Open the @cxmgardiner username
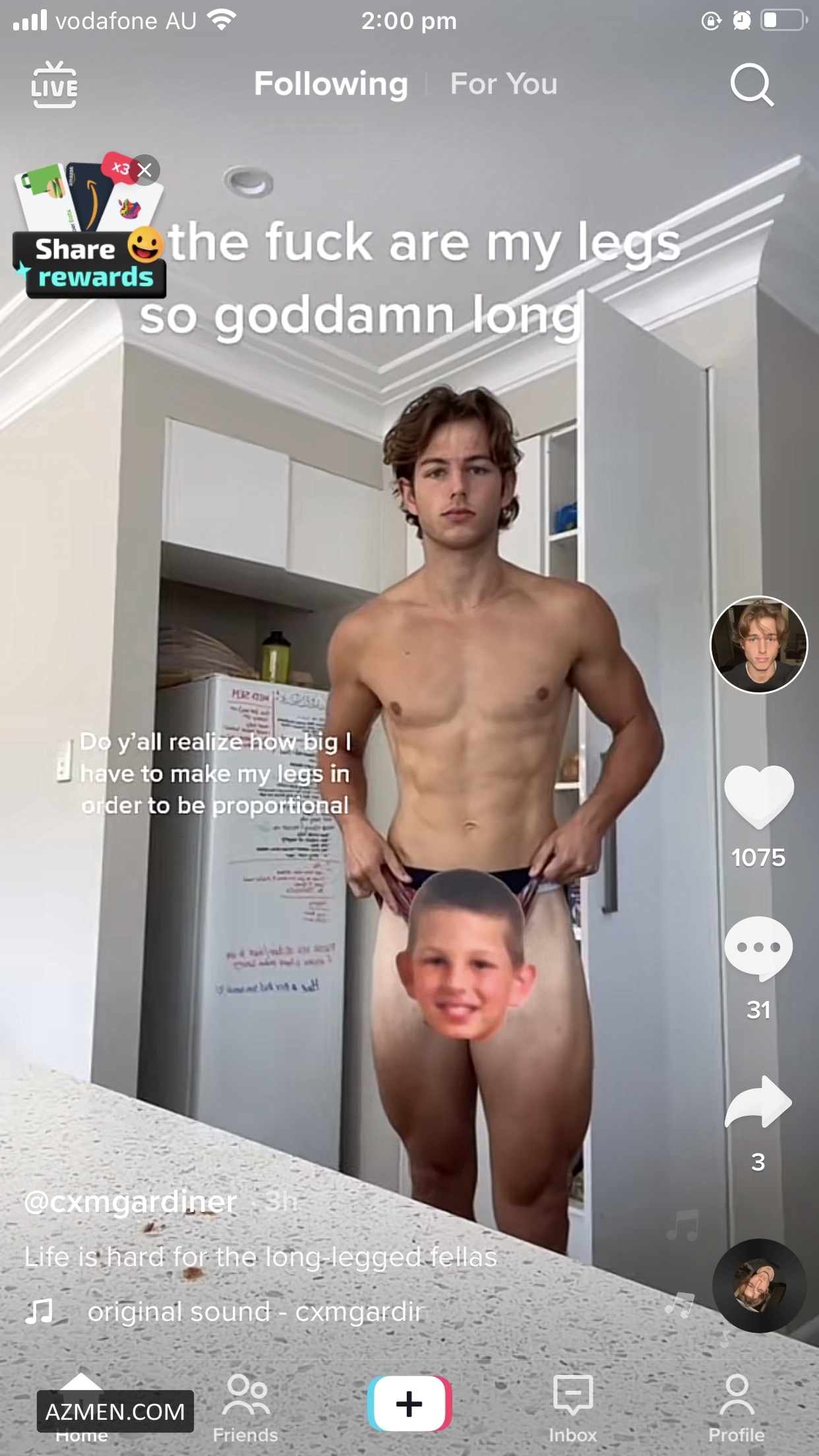The image size is (819, 1456). (131, 1202)
